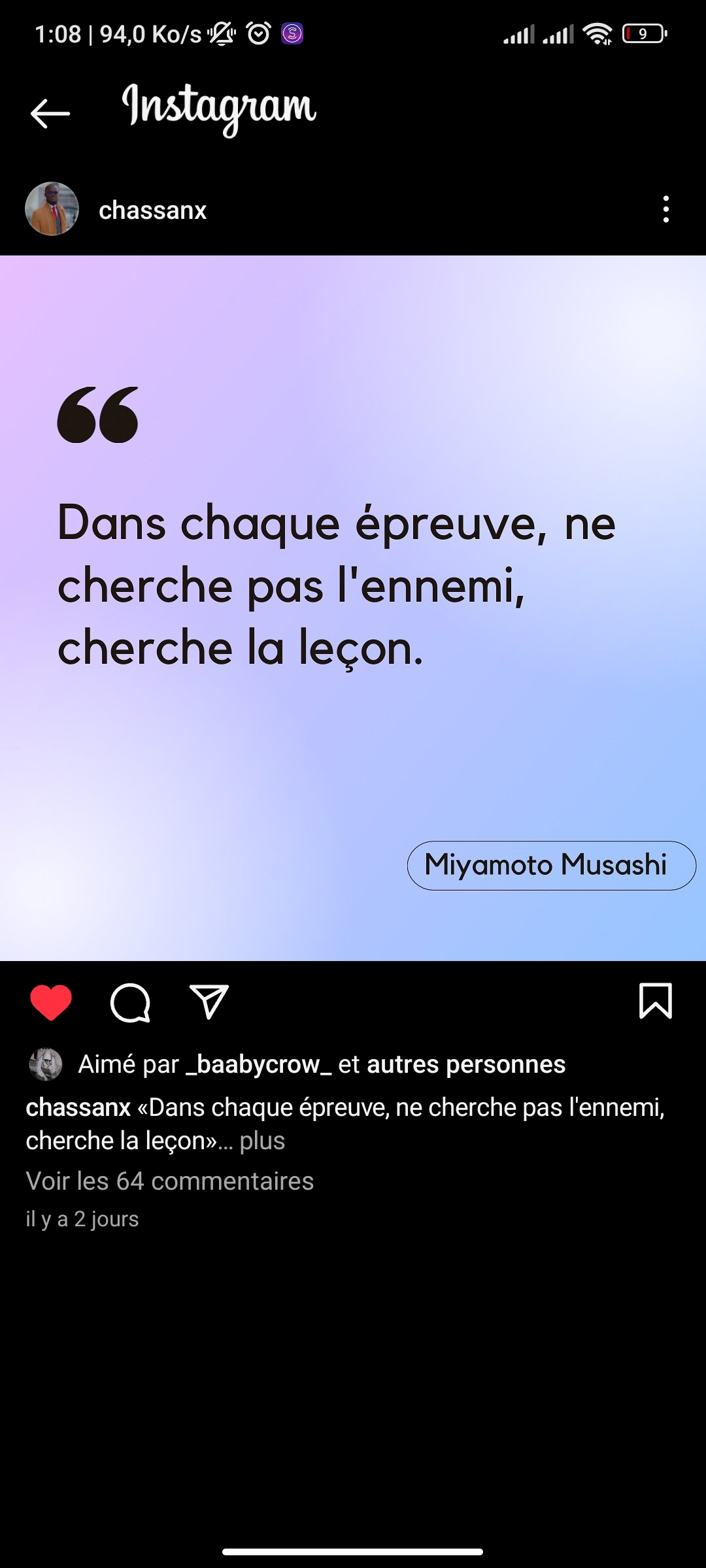View the list of autres personnes likes
The width and height of the screenshot is (706, 1568).
tap(465, 1064)
